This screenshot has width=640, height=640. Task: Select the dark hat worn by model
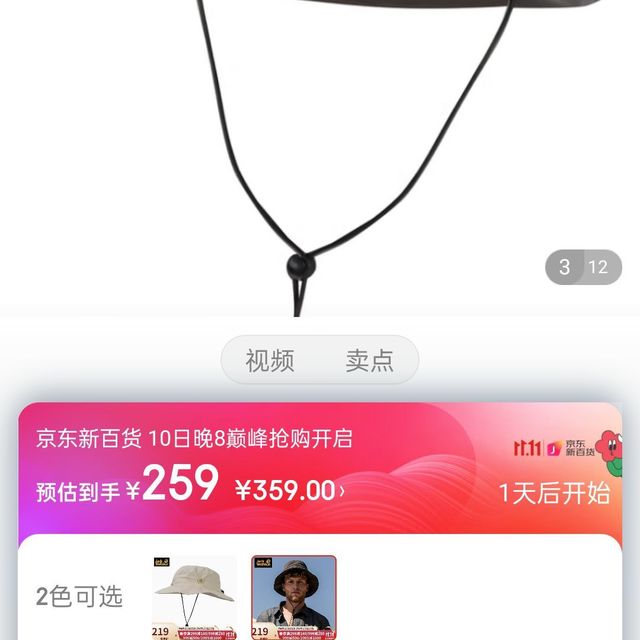293,597
